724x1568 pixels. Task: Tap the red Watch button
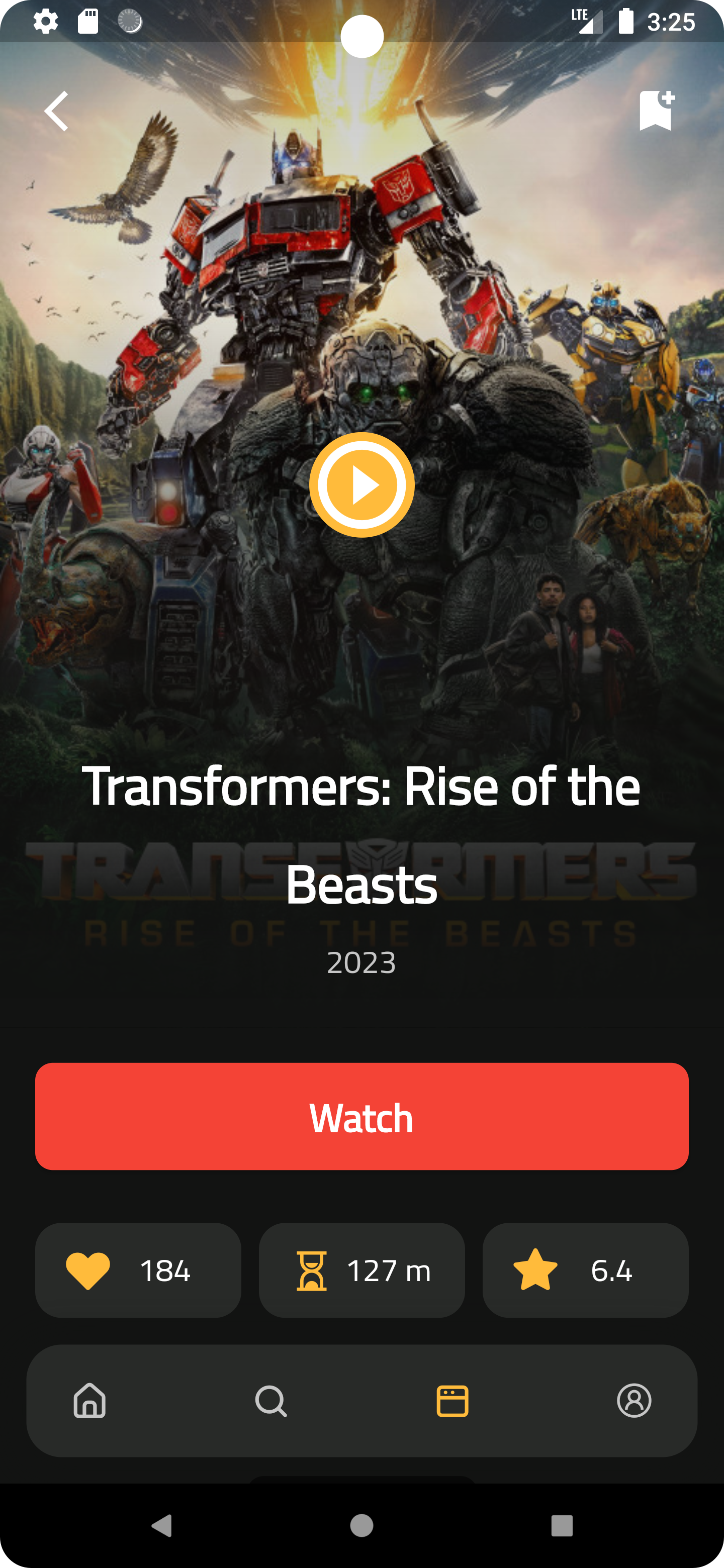point(361,1116)
